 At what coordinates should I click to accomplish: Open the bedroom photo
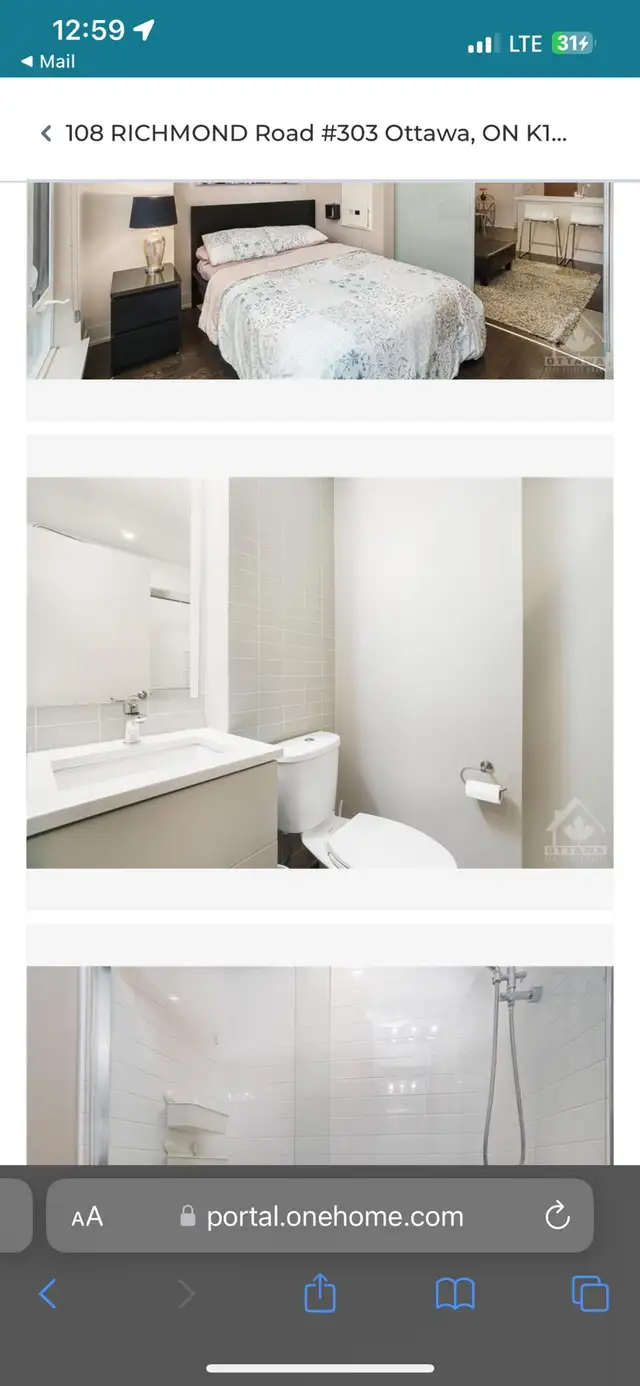click(319, 280)
